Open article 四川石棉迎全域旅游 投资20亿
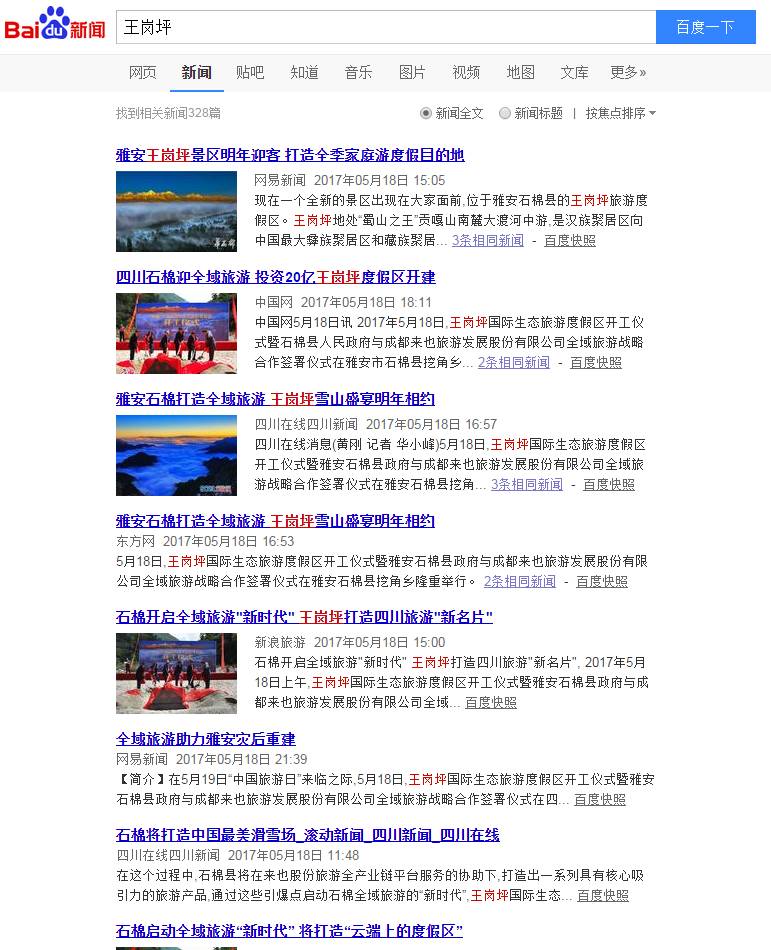Screen dimensions: 771x950 [x=276, y=277]
